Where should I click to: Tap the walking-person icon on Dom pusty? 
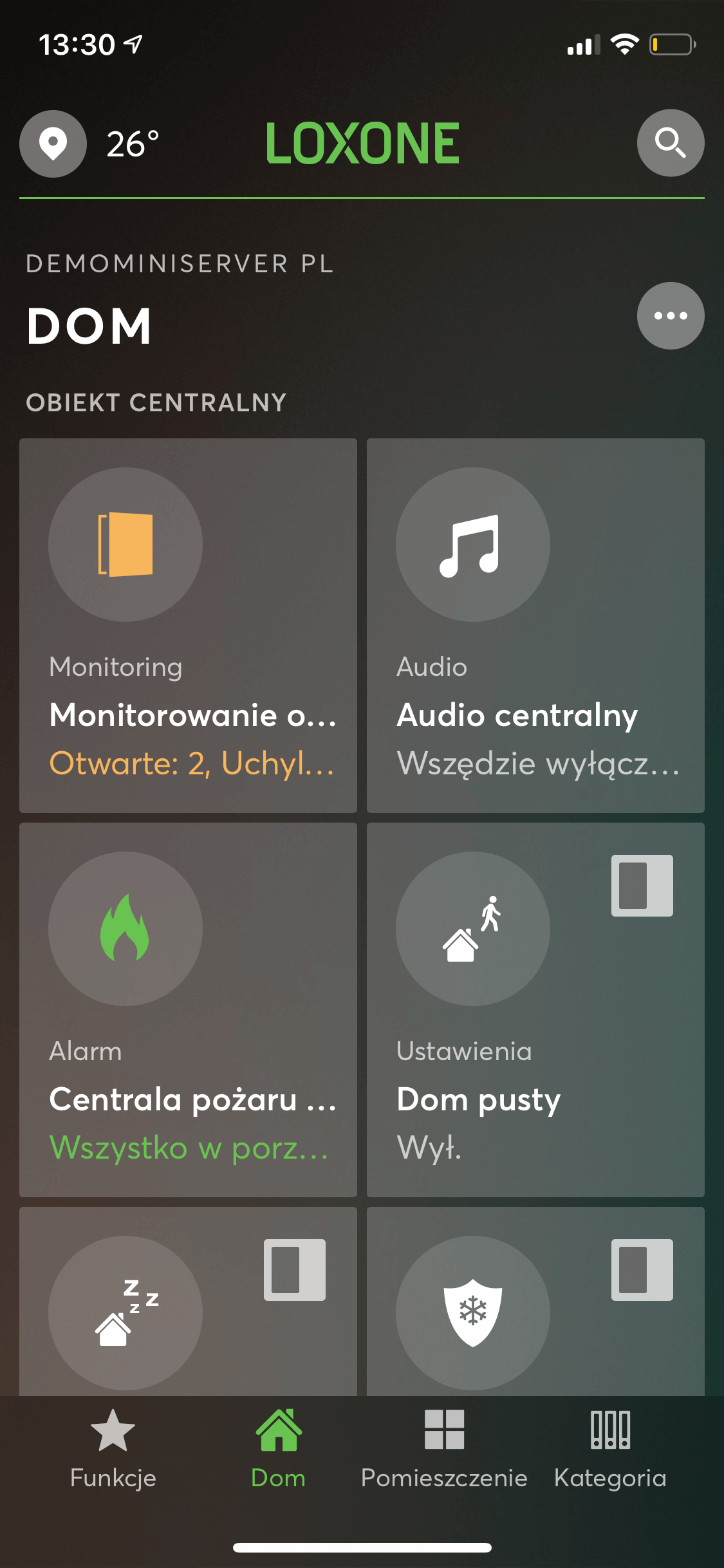(x=472, y=928)
